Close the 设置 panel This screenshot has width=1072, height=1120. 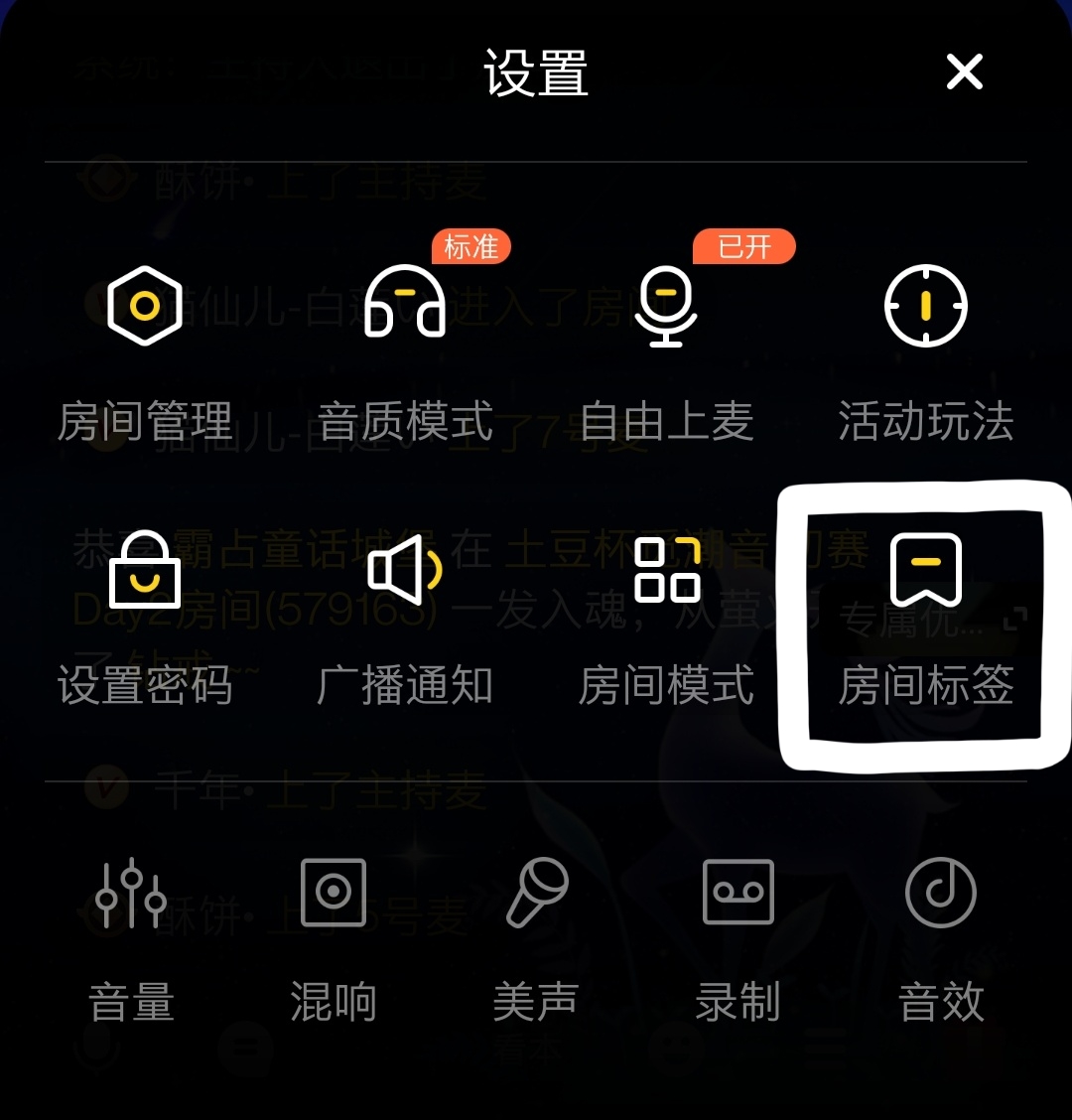tap(964, 72)
